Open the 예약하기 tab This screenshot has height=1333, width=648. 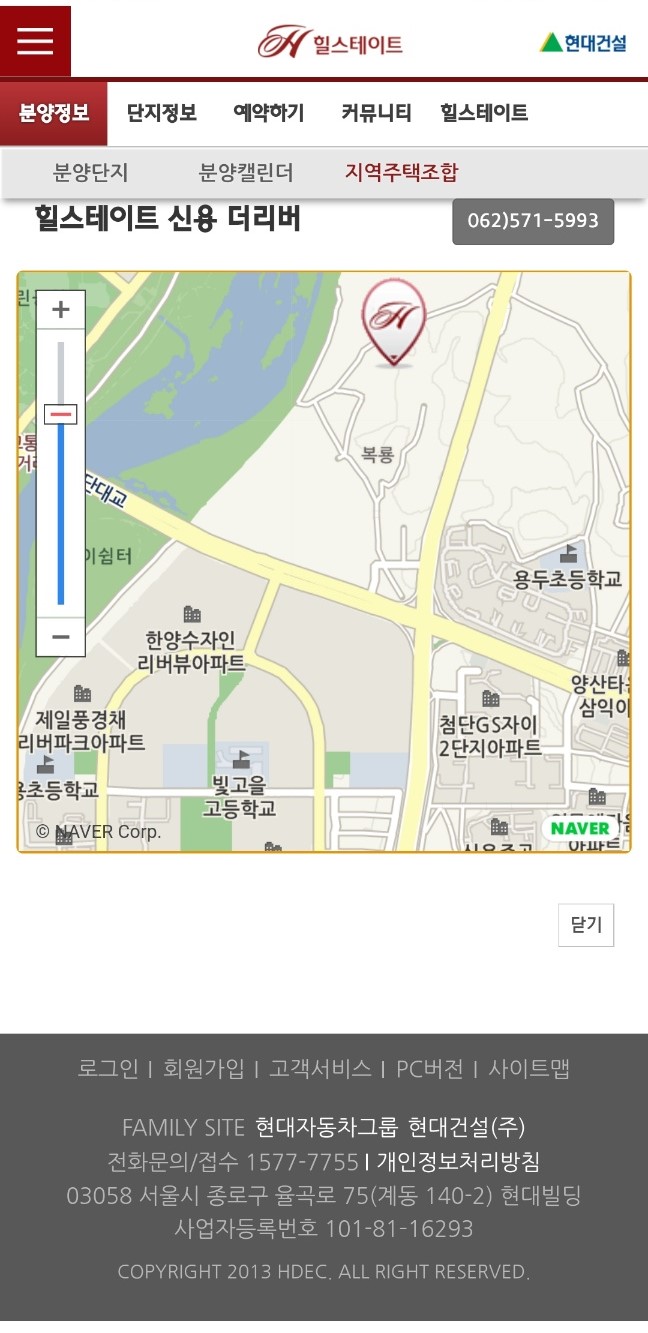click(x=268, y=113)
